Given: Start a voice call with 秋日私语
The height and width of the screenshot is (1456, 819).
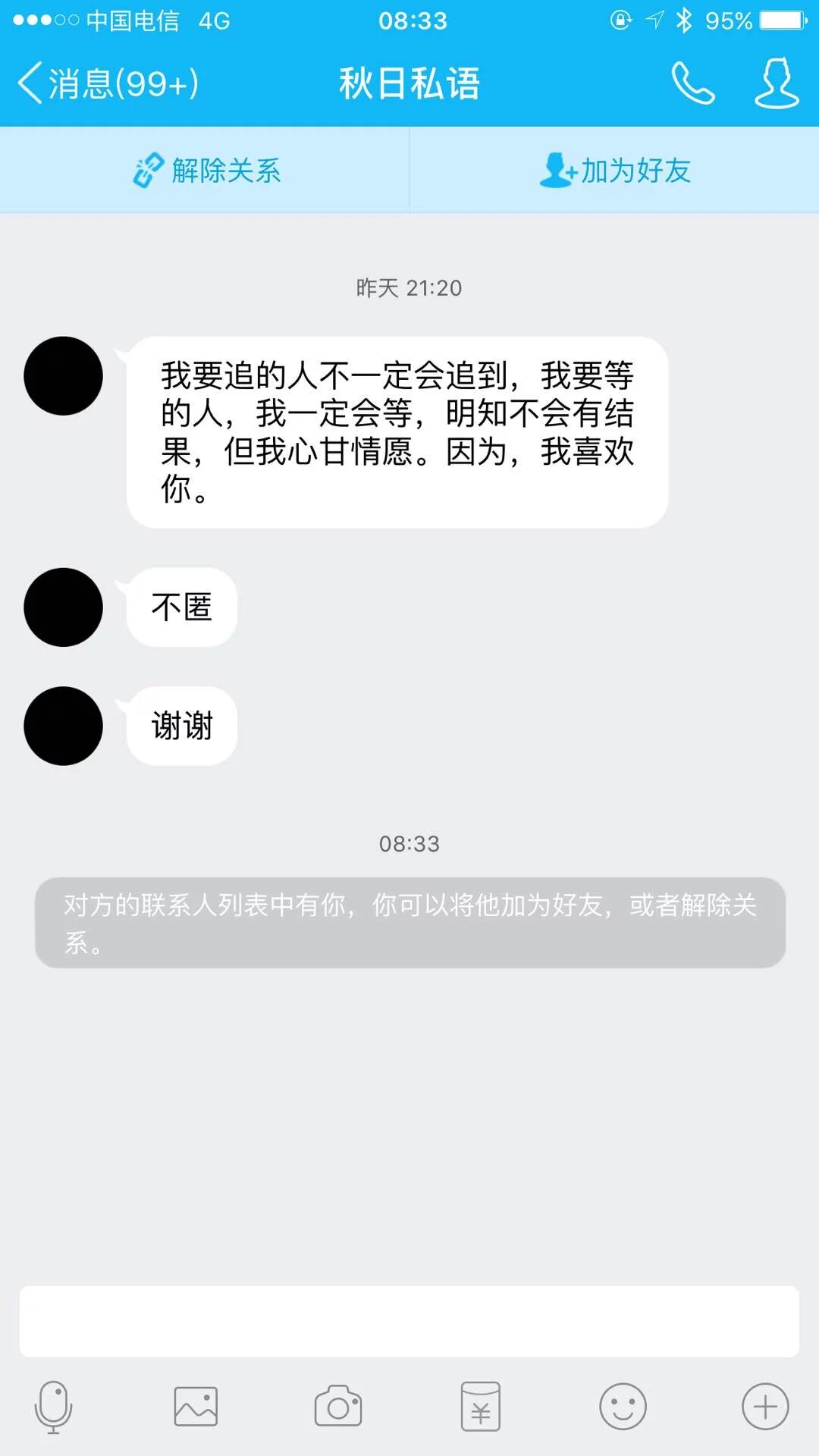Looking at the screenshot, I should (x=693, y=83).
